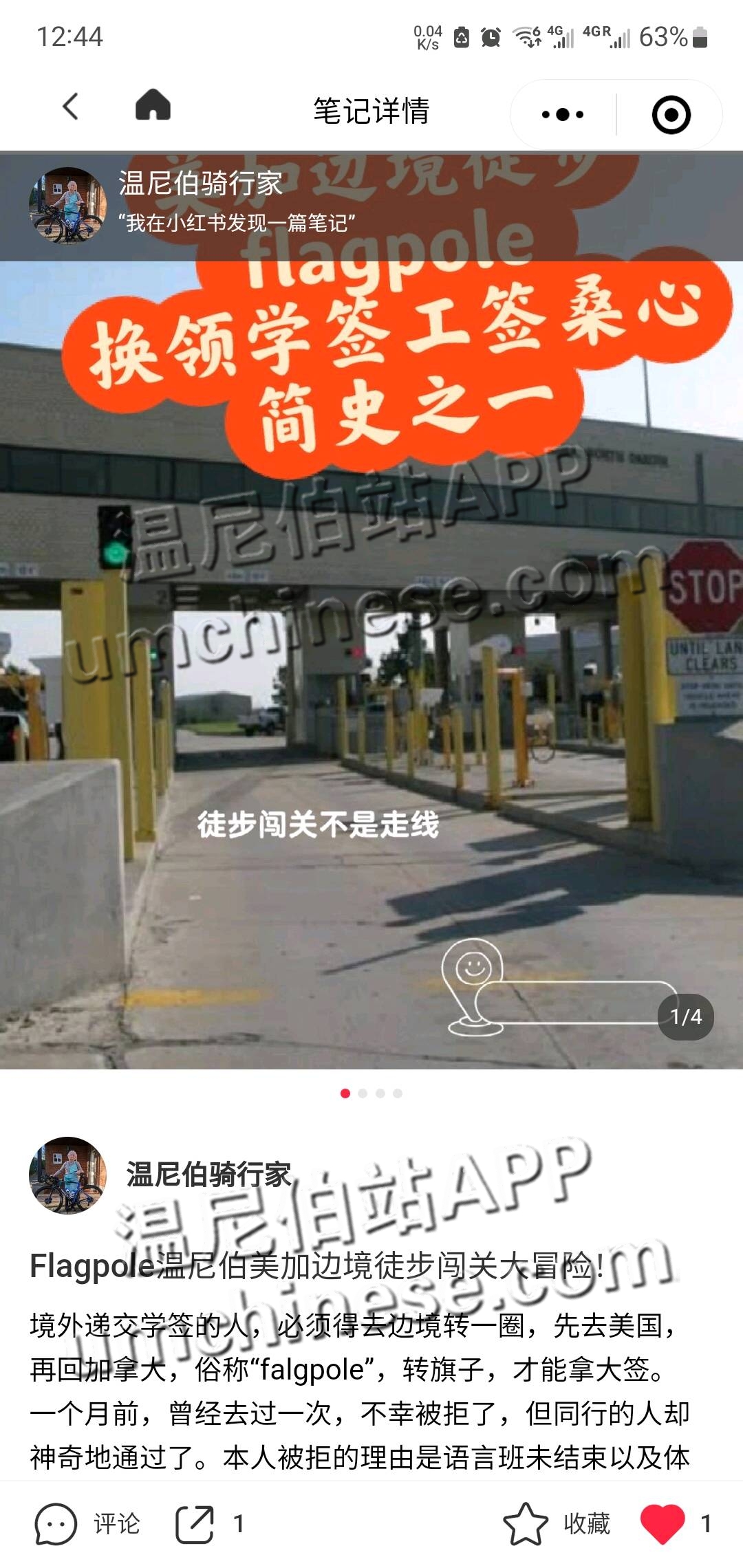Image resolution: width=743 pixels, height=1568 pixels.
Task: Go back from the note details page
Action: click(70, 107)
